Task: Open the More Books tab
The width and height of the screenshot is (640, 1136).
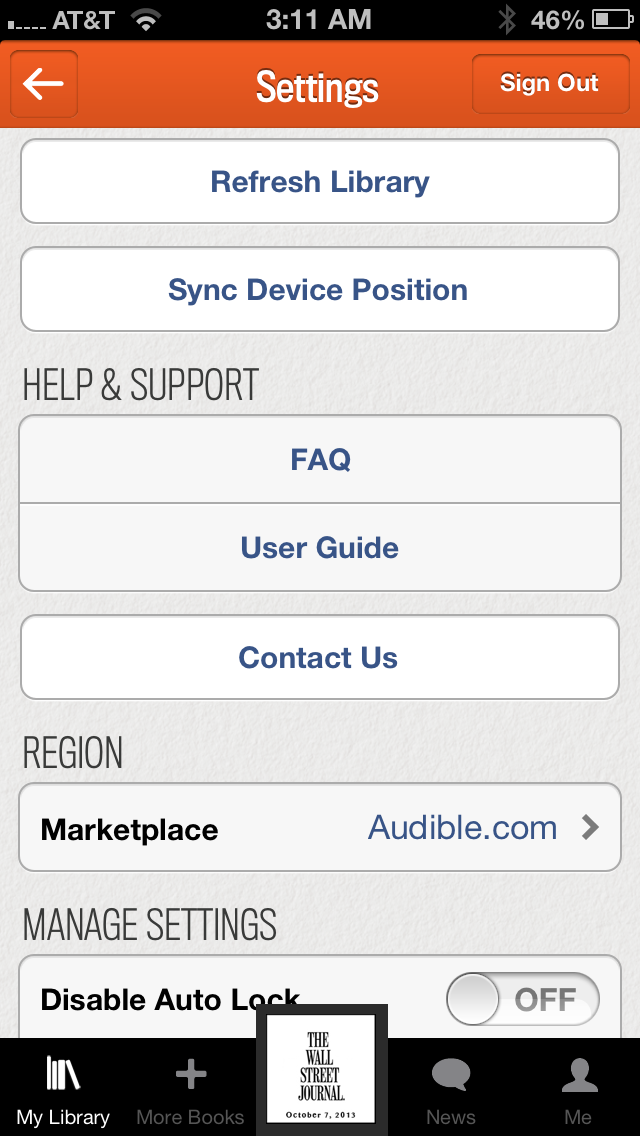Action: pos(190,1090)
